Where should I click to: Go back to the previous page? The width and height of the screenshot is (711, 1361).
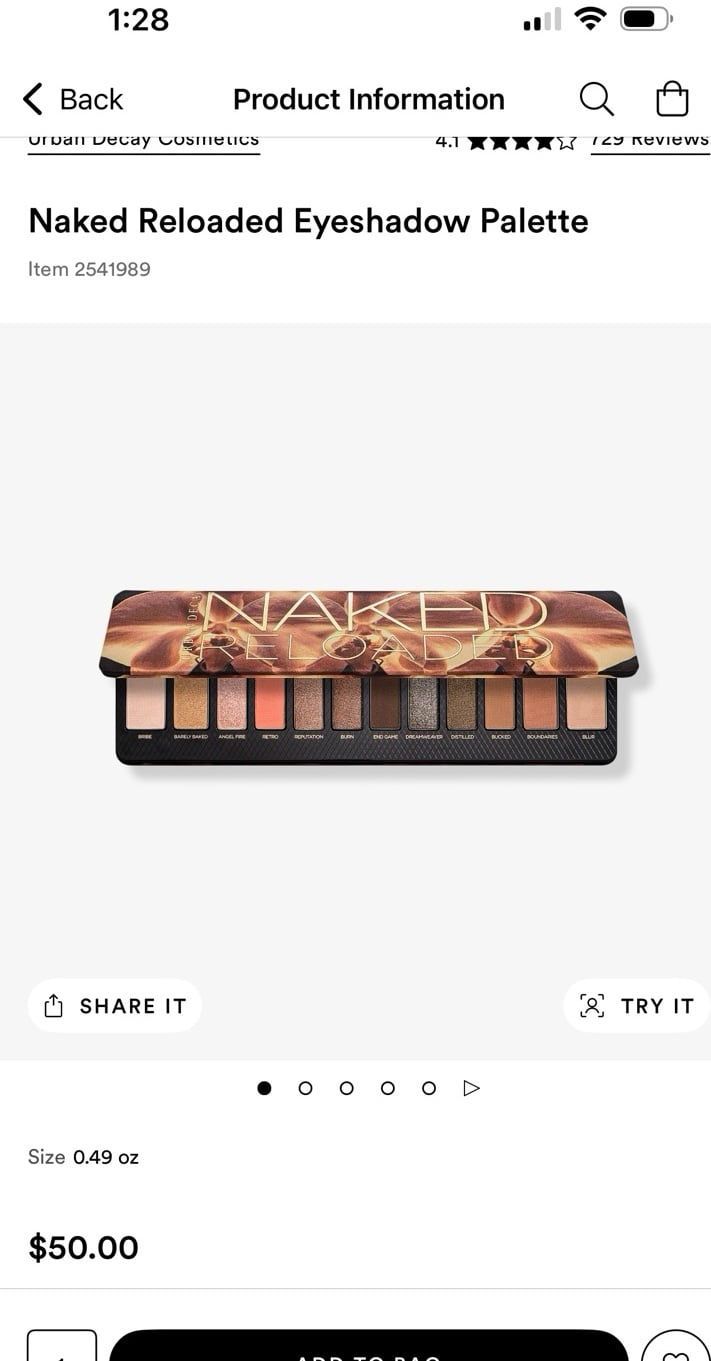click(x=72, y=99)
